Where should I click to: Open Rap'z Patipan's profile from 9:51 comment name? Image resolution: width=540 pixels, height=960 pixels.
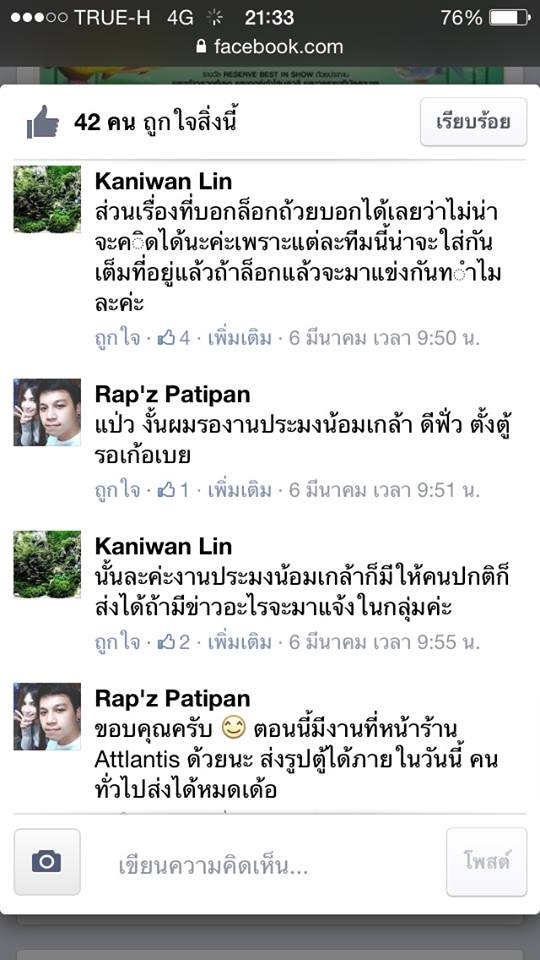click(173, 395)
